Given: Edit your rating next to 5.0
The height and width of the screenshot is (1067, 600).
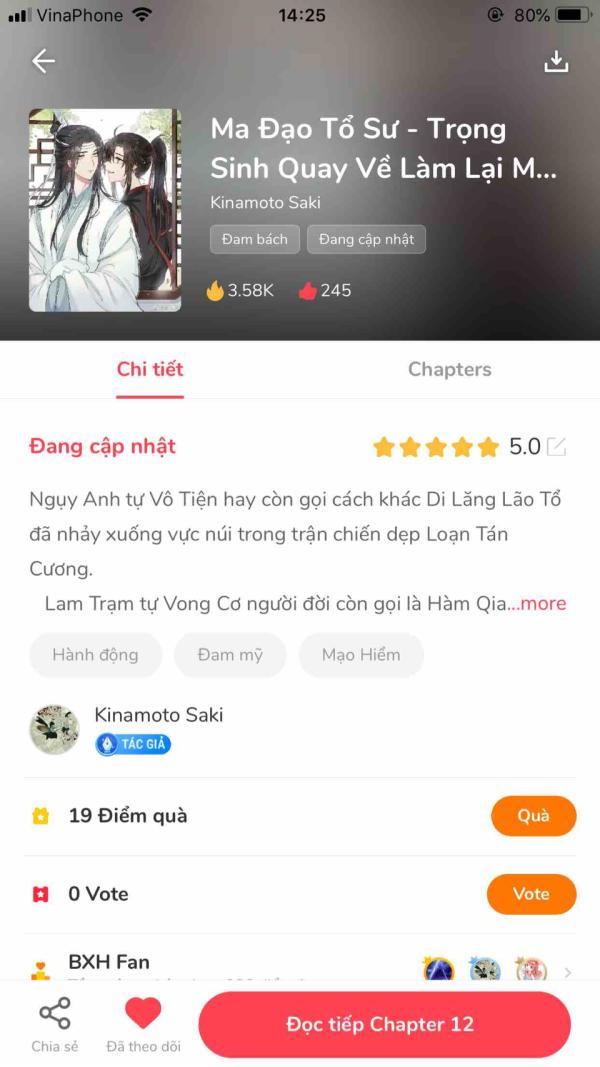Looking at the screenshot, I should pyautogui.click(x=556, y=447).
